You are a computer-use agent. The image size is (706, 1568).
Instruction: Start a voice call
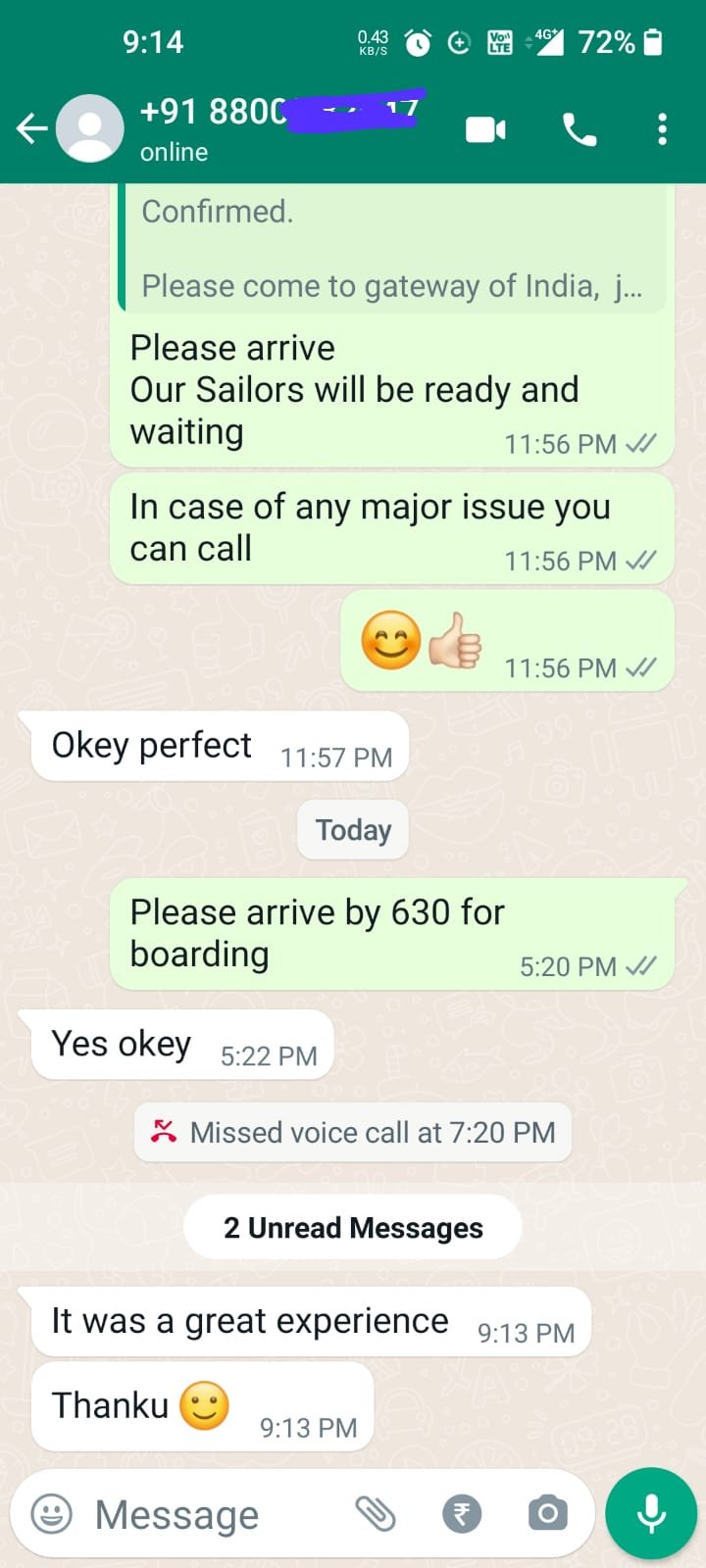(x=579, y=129)
